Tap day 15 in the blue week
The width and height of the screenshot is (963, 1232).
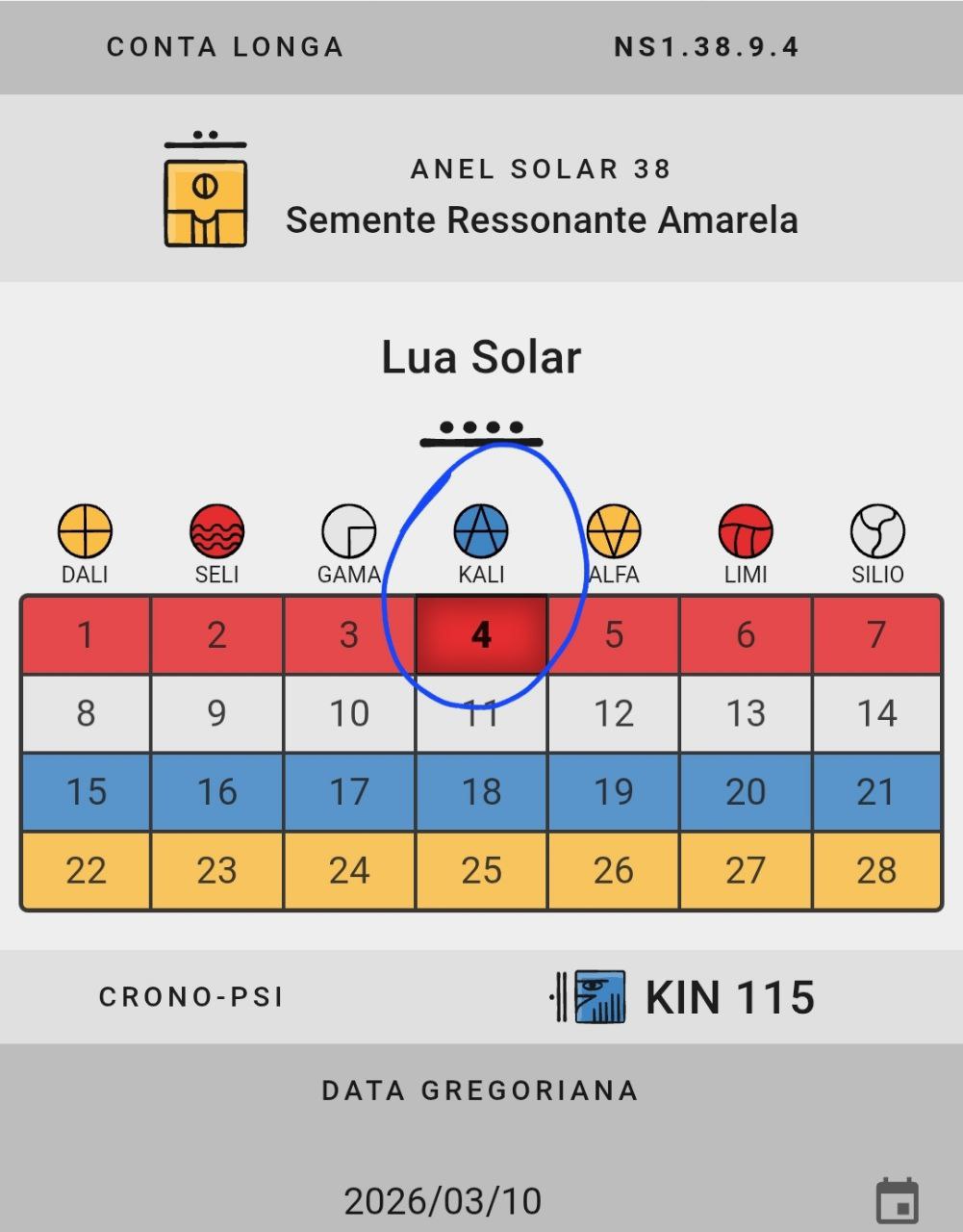(86, 792)
